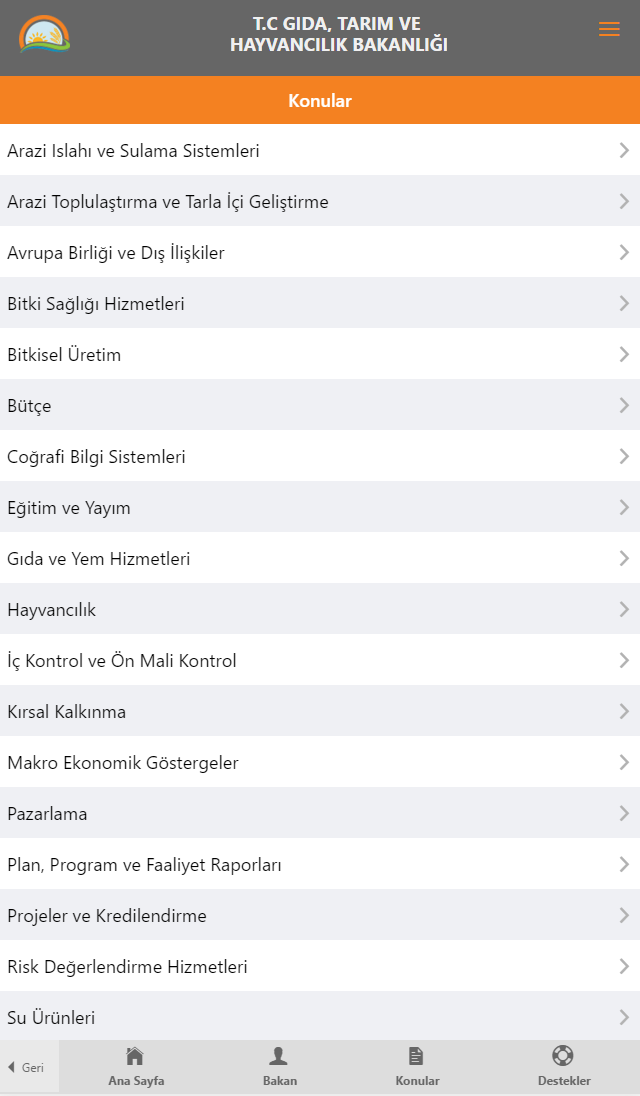Open Bitki Sağlığı Hizmetleri
This screenshot has height=1096, width=640.
(x=320, y=303)
